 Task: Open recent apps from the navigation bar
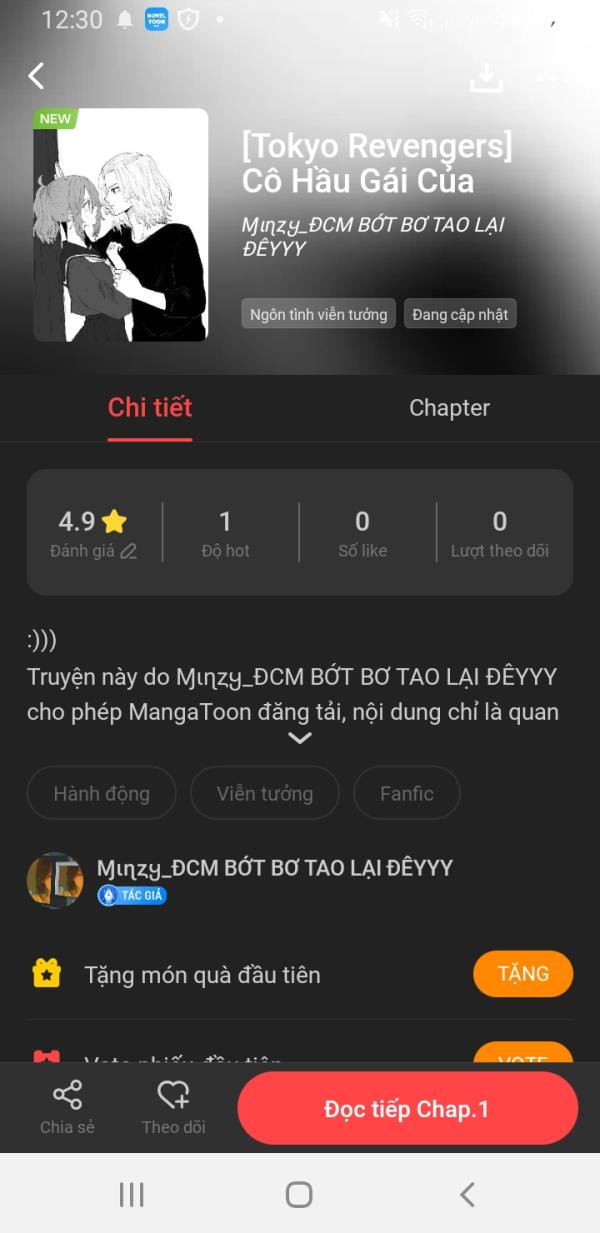(132, 1194)
